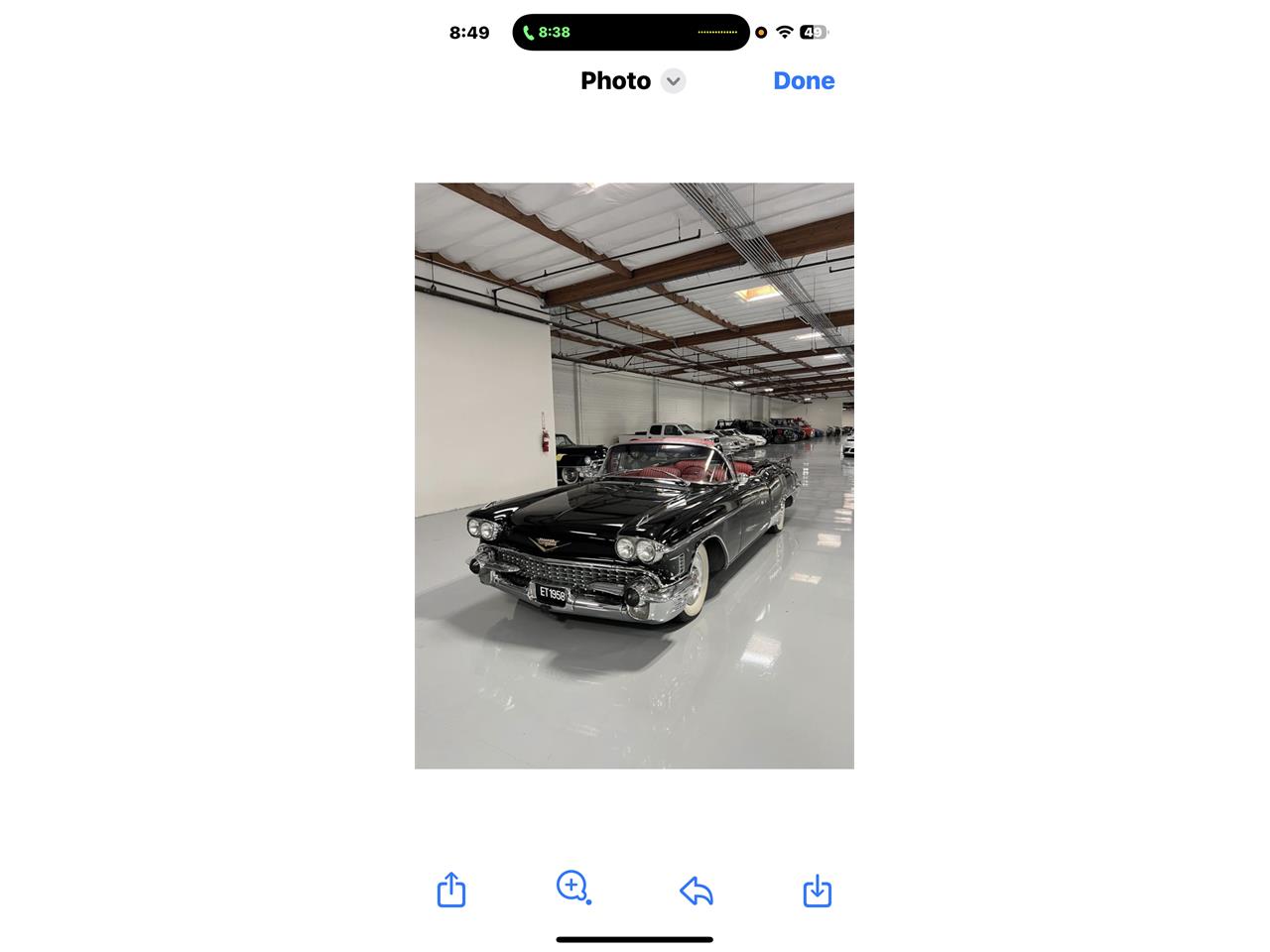The height and width of the screenshot is (952, 1270).
Task: Open the magnifier look-up icon
Action: (573, 888)
